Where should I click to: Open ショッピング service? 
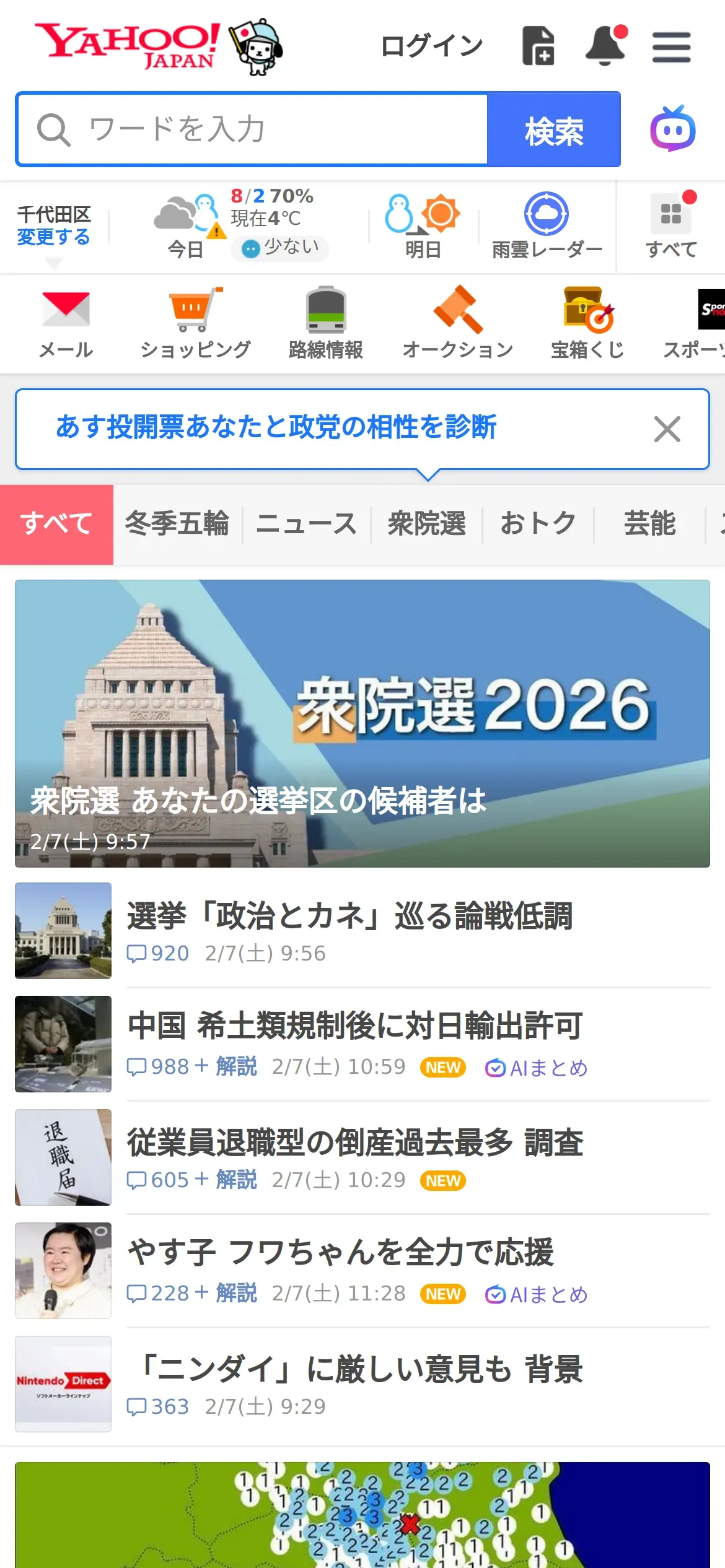pos(195,323)
